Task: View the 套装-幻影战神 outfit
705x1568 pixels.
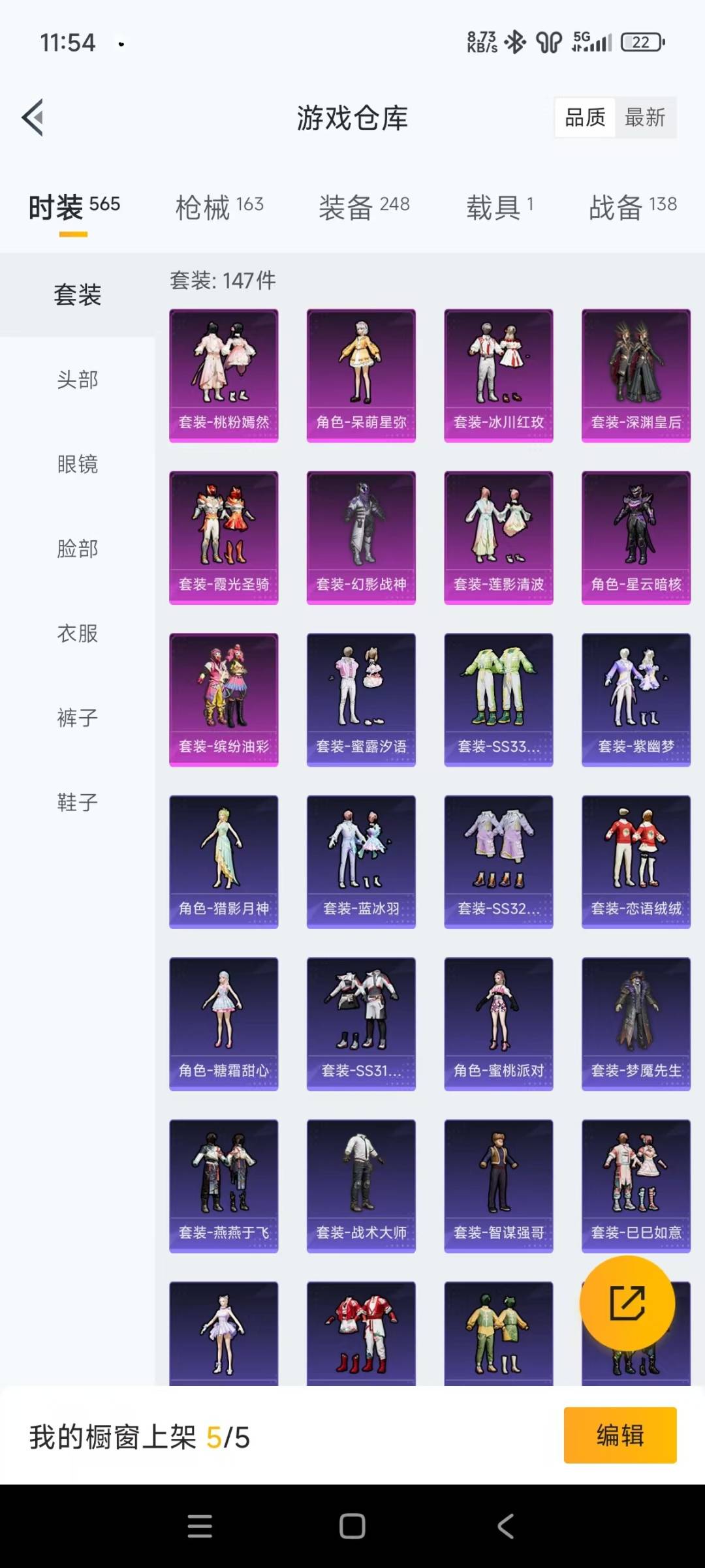Action: pyautogui.click(x=361, y=538)
